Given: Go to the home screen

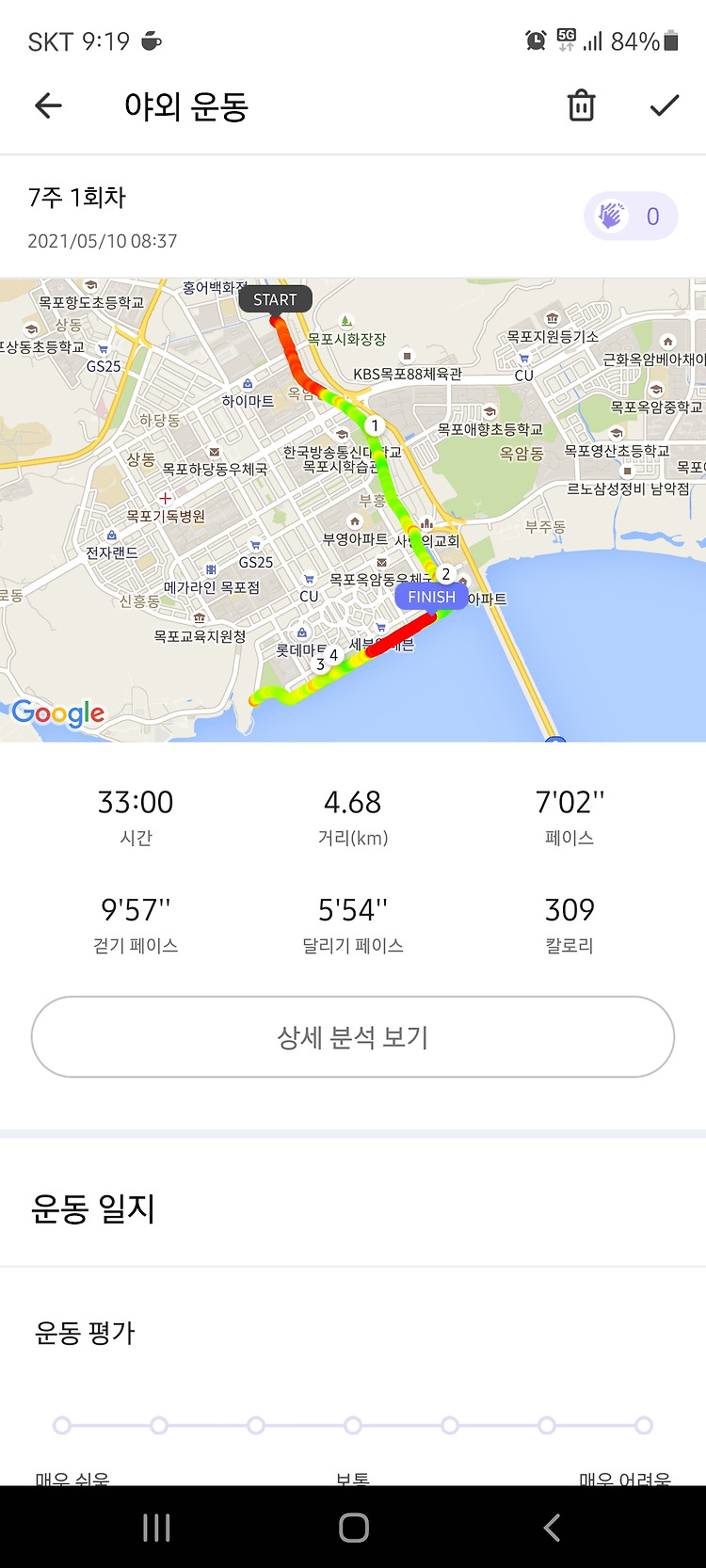Looking at the screenshot, I should click(354, 1528).
